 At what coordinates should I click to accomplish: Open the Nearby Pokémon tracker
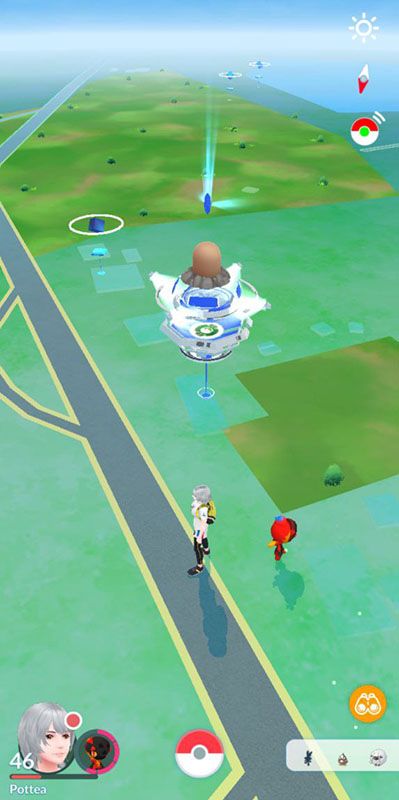tap(342, 755)
